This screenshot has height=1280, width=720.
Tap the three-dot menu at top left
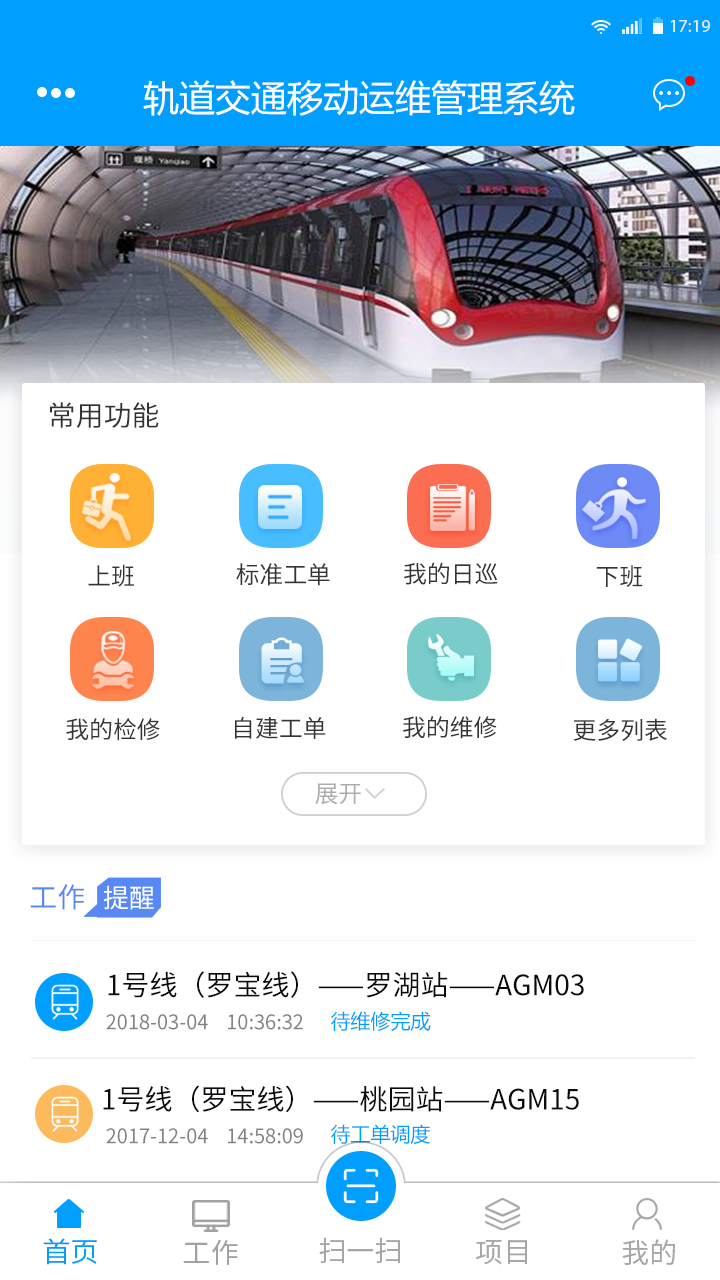[x=55, y=92]
